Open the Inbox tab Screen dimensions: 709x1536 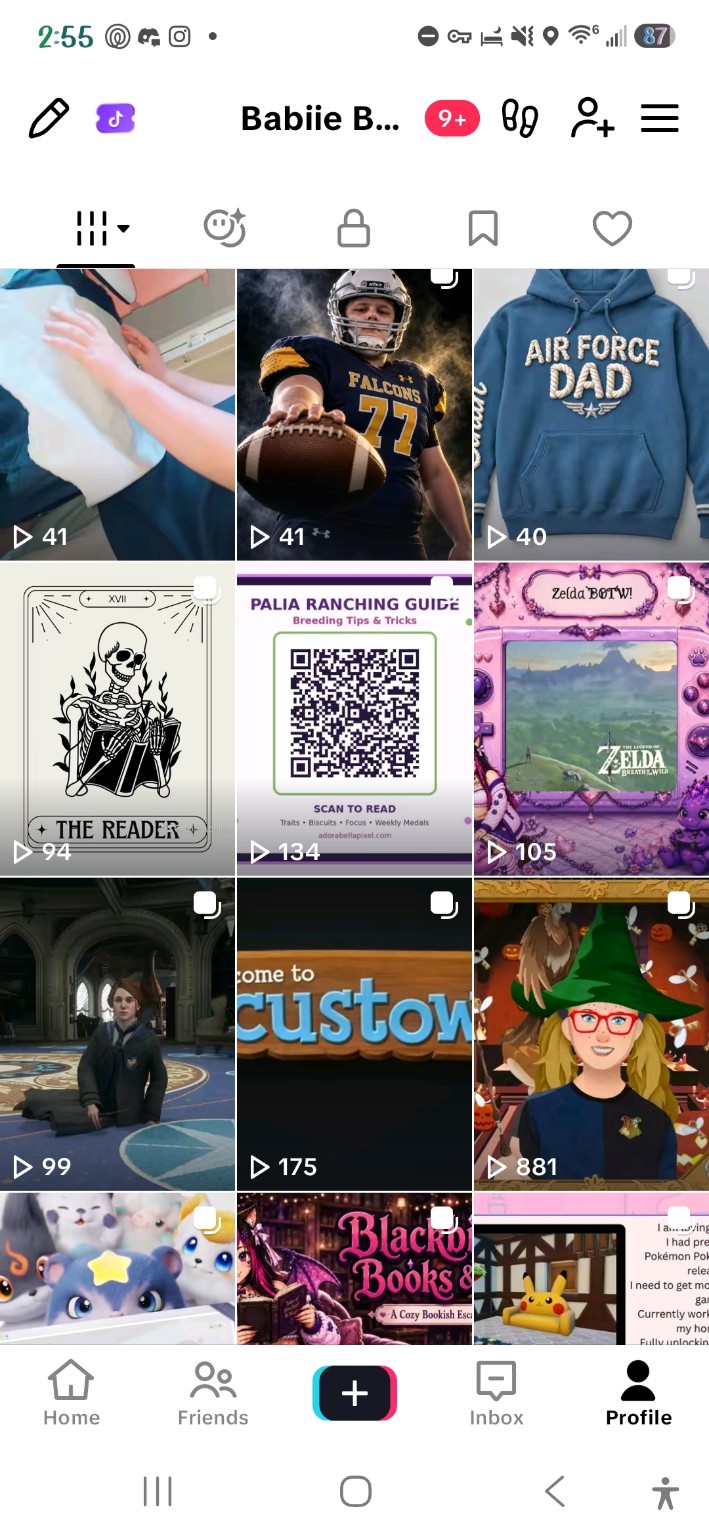point(496,1394)
